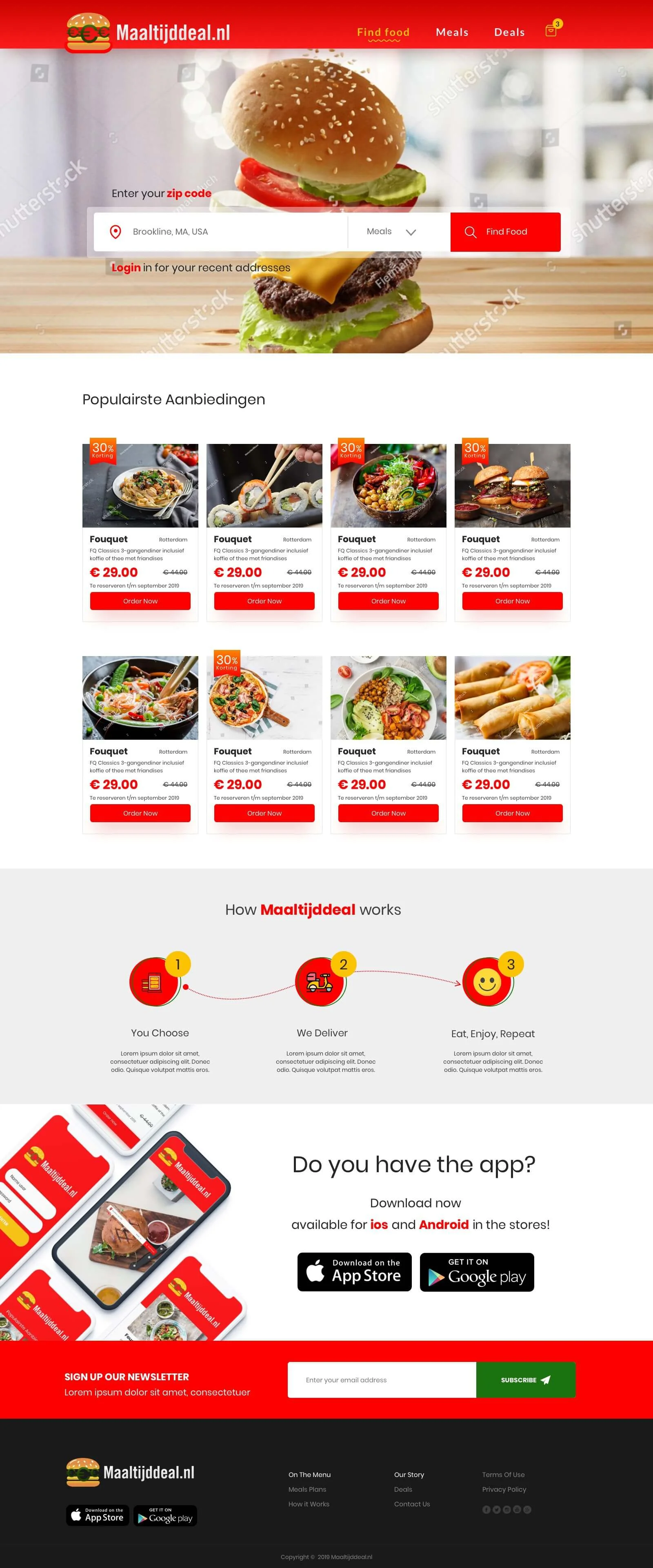Edit the zip code field showing Brookline, MA, USA
The image size is (653, 1568).
(x=231, y=232)
